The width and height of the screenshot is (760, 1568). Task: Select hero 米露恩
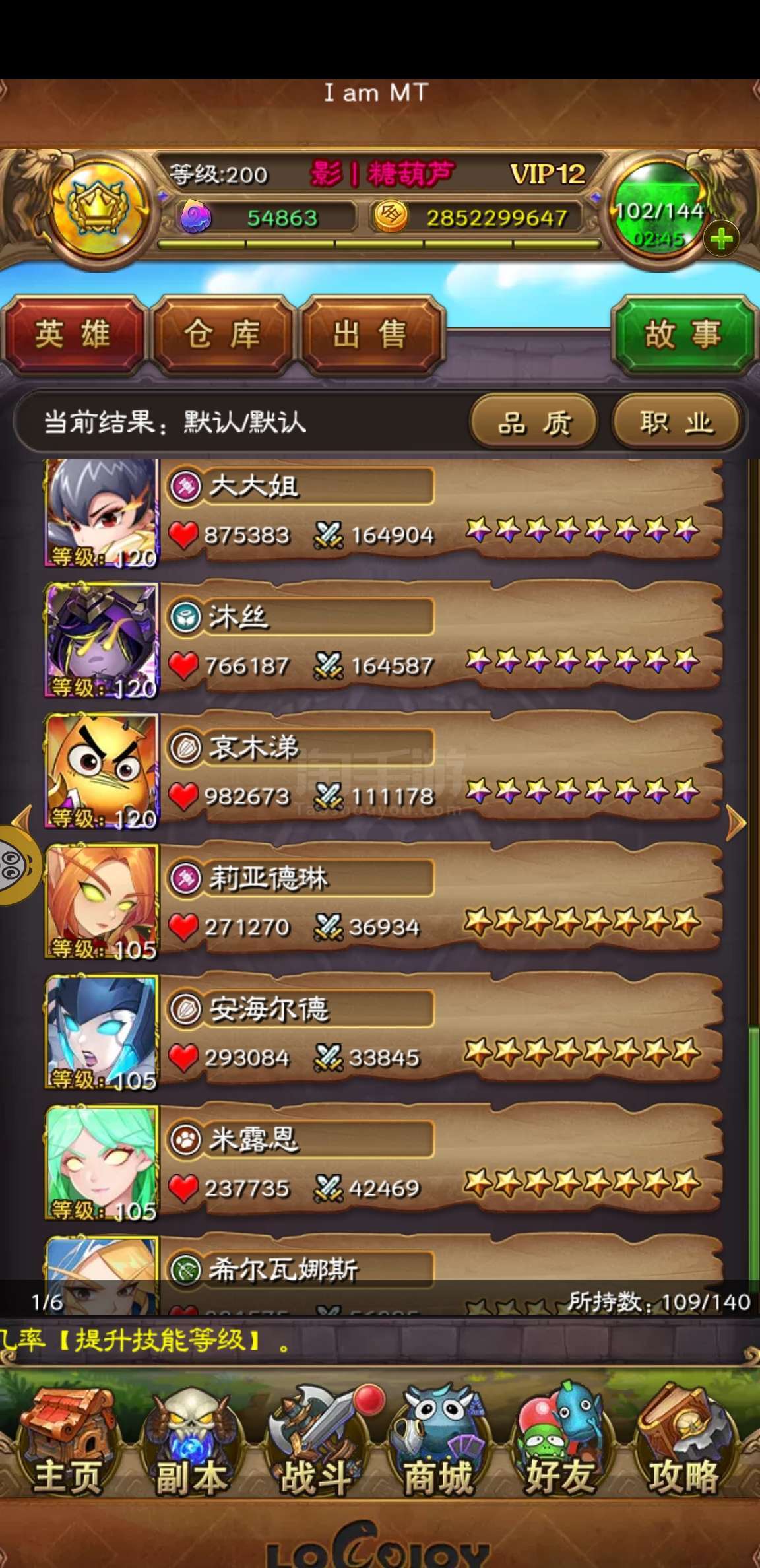(383, 1163)
